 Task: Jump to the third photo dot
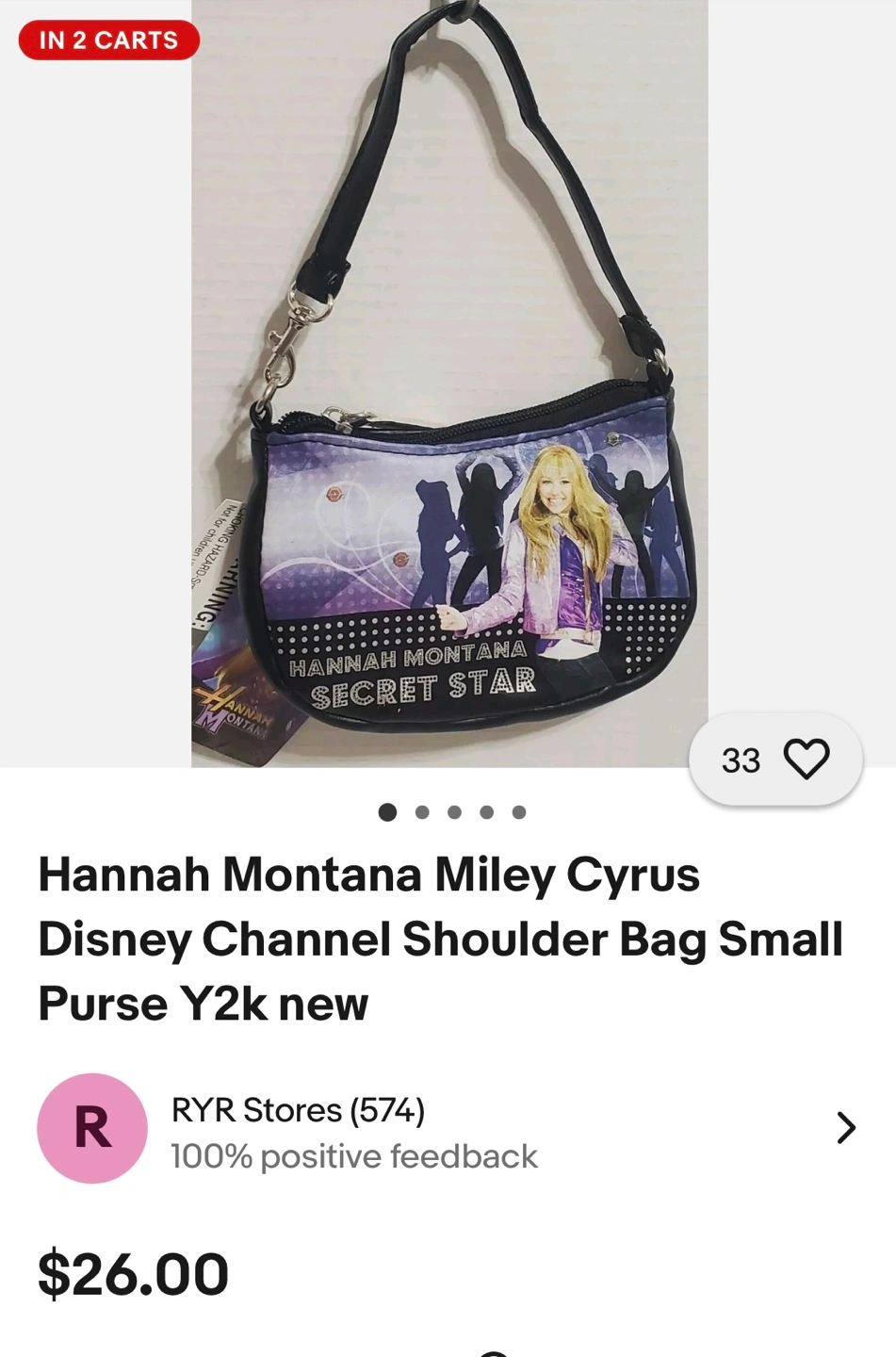(454, 812)
